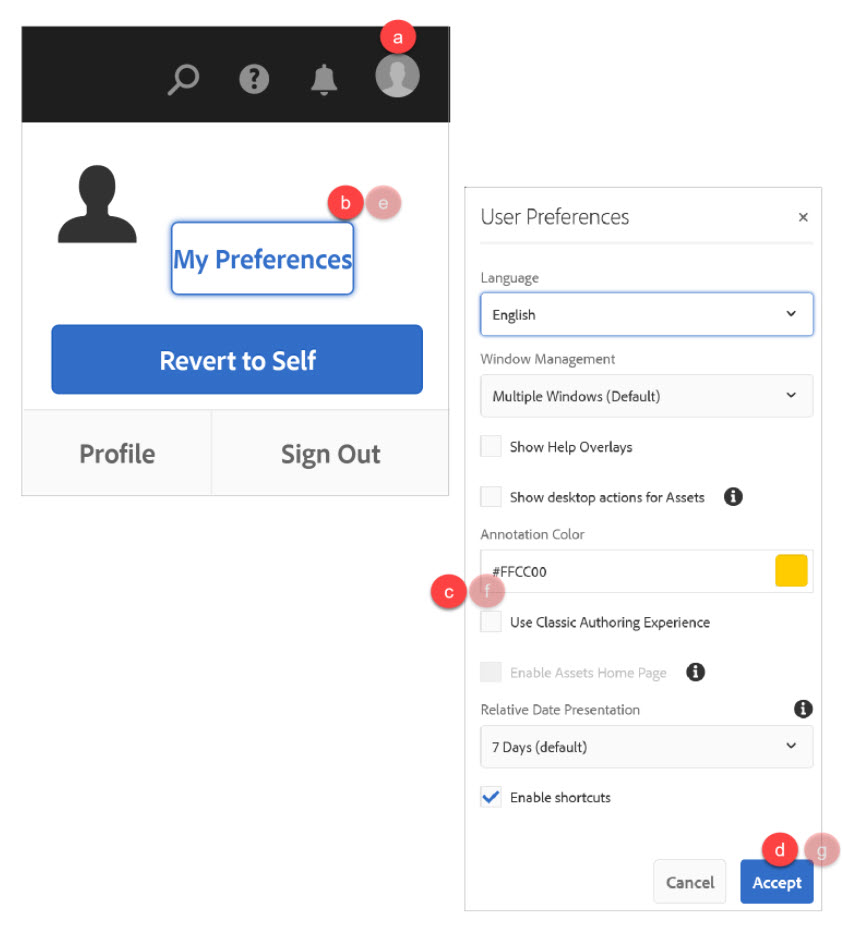Screen dimensions: 842x928
Task: Close the User Preferences dialog
Action: click(803, 217)
